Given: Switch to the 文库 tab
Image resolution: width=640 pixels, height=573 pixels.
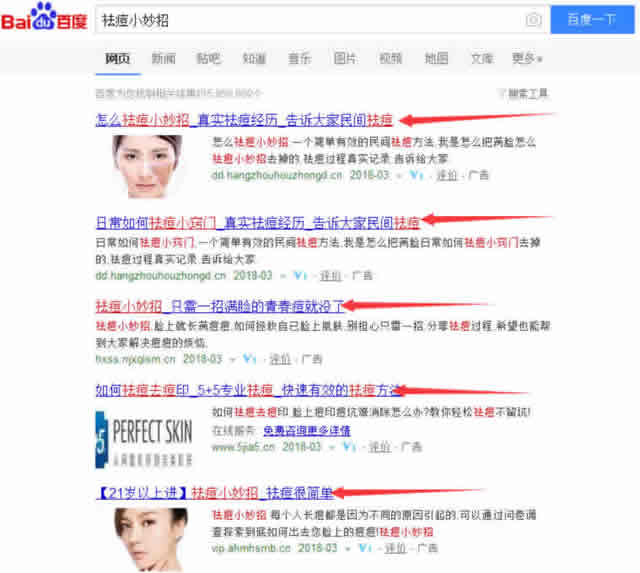Looking at the screenshot, I should tap(481, 59).
